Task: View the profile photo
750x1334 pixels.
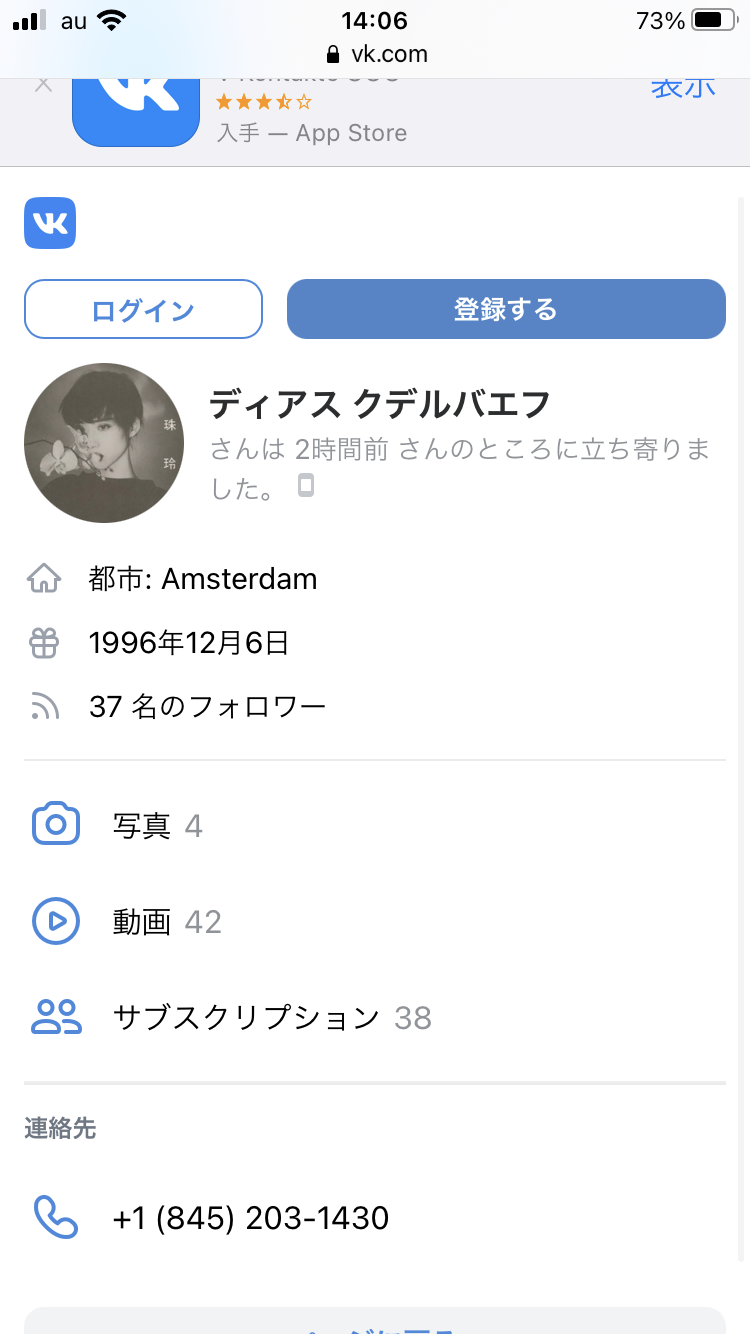Action: [x=104, y=443]
